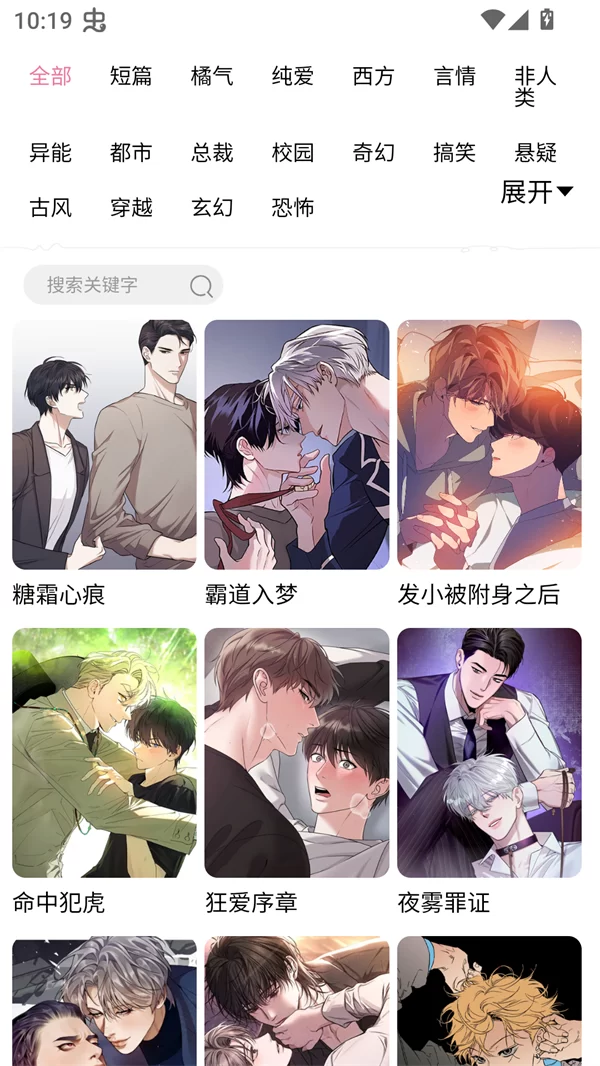This screenshot has width=600, height=1066.
Task: Expand category list with 展开
Action: click(x=537, y=191)
